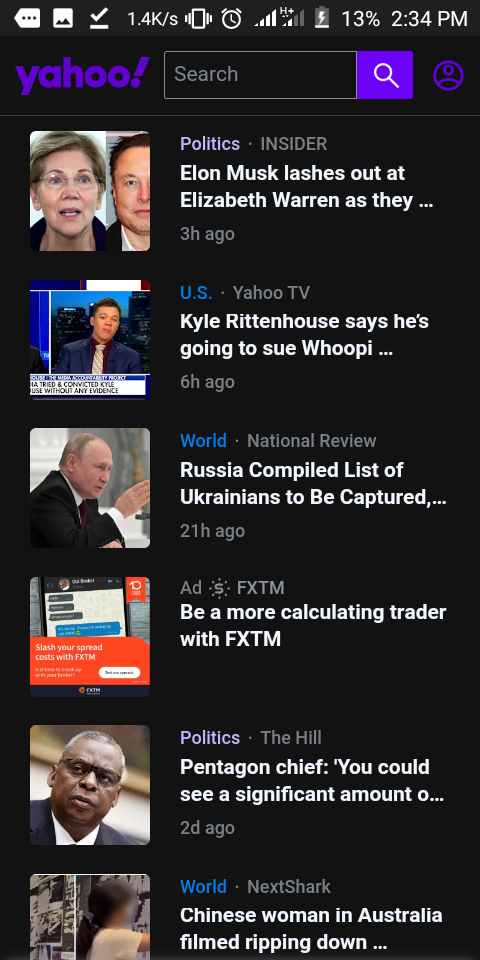Tap the purple magnifier search button
The height and width of the screenshot is (960, 480).
point(385,75)
